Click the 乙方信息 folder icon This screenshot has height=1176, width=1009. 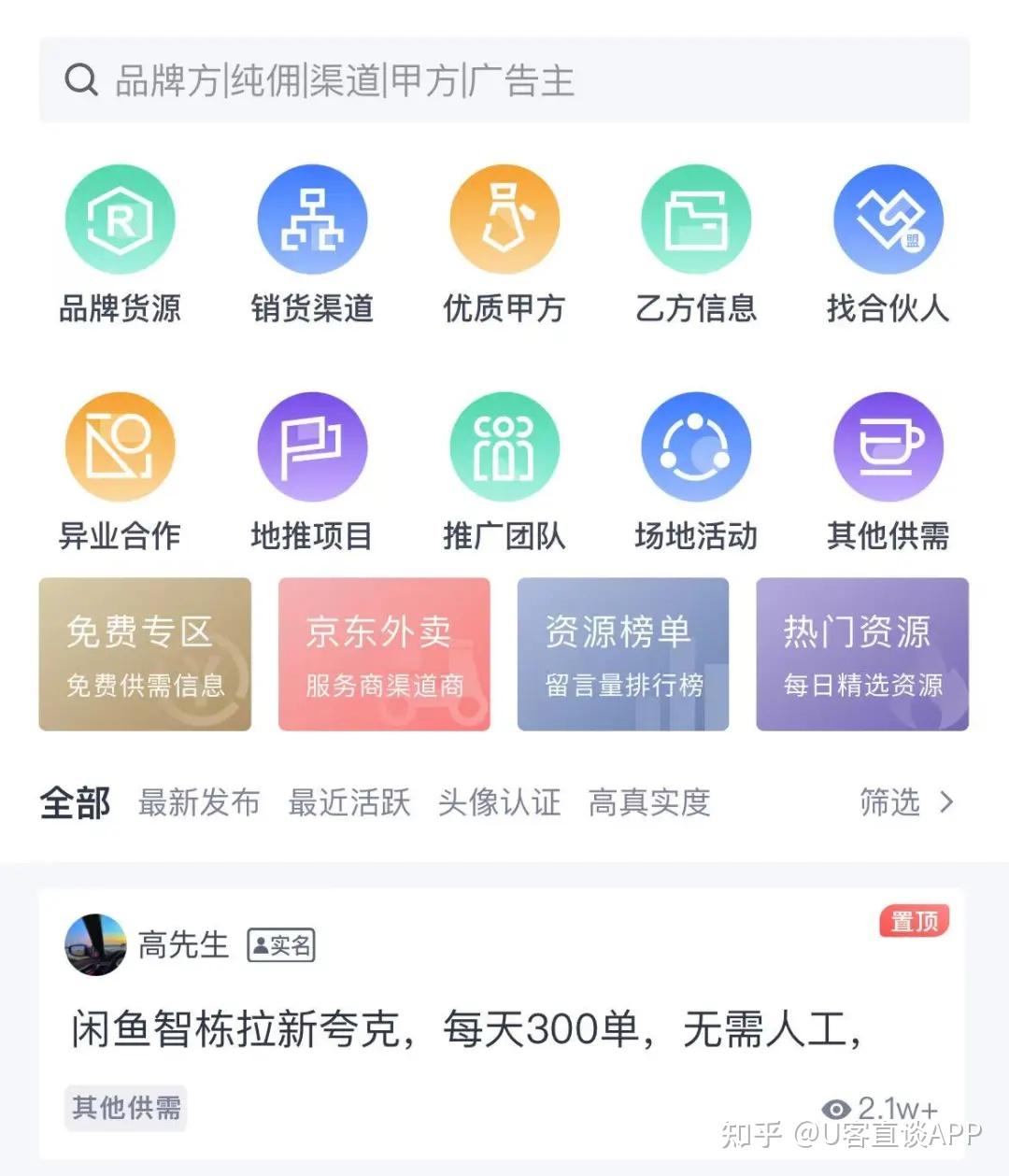(x=696, y=218)
